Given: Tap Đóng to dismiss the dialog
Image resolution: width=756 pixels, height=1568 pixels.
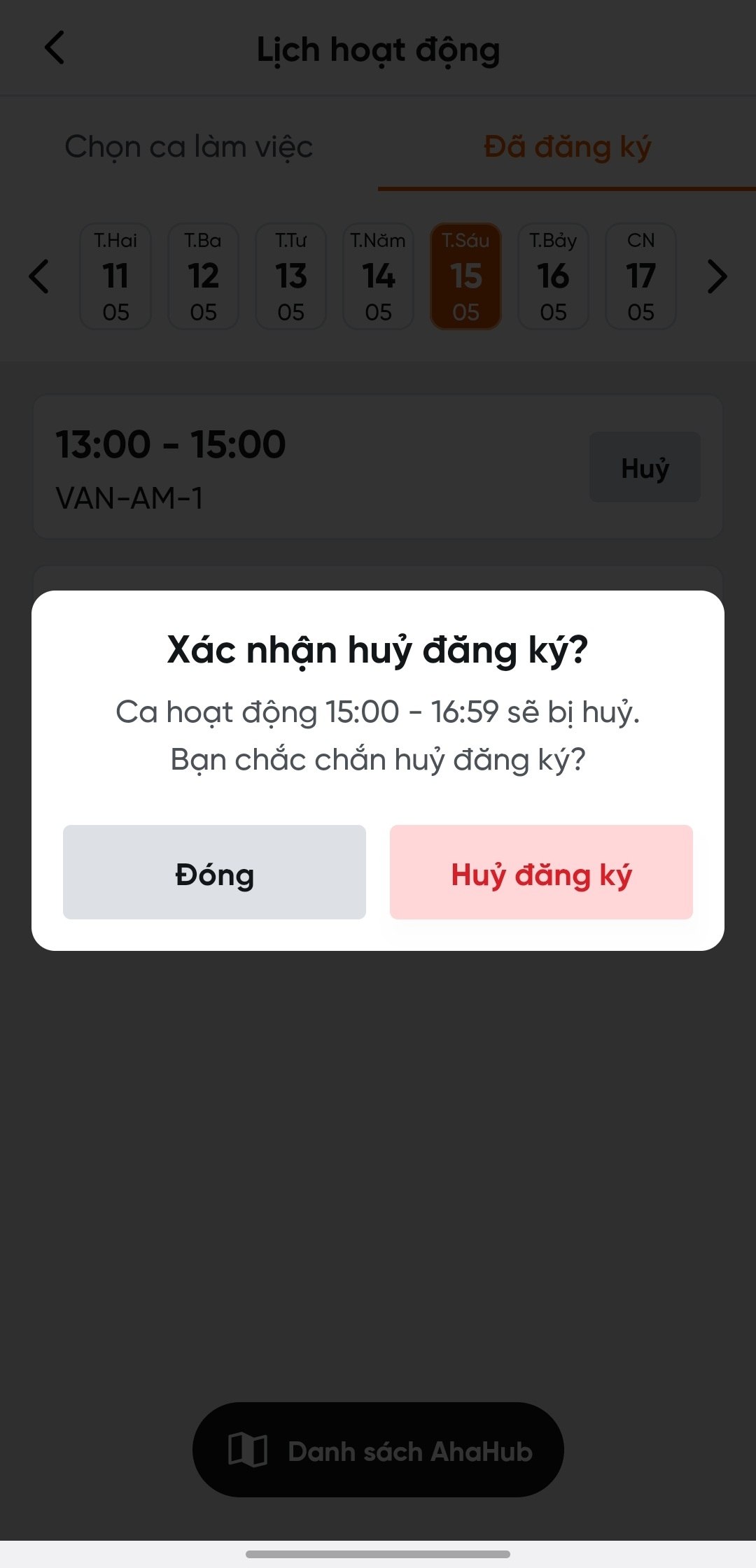Looking at the screenshot, I should point(214,872).
